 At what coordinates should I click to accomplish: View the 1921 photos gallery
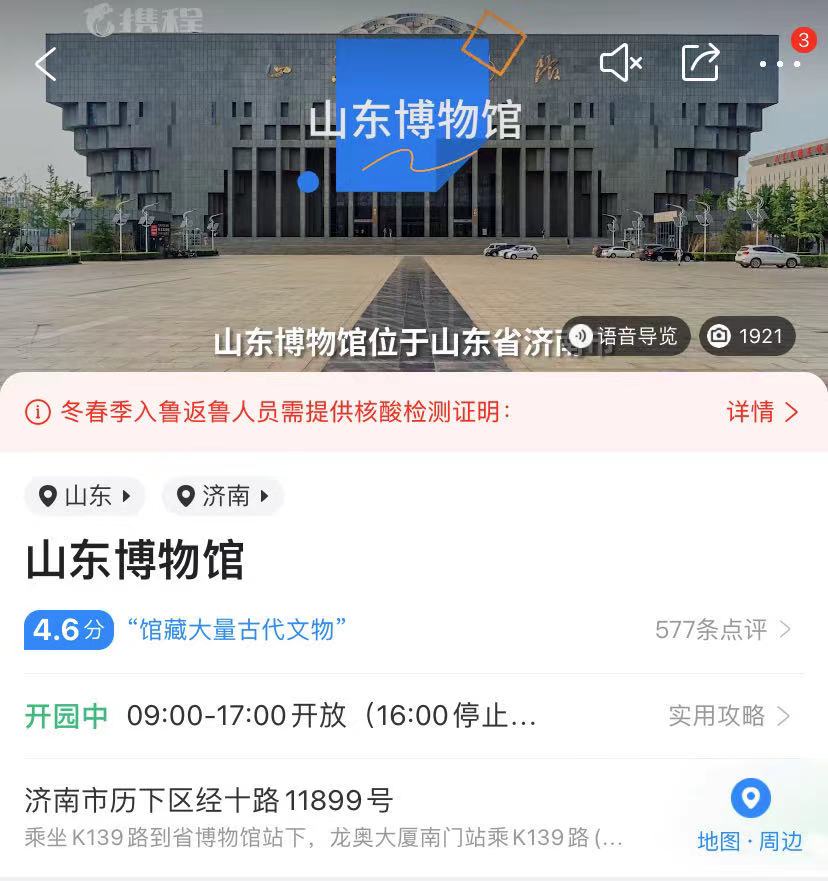[x=747, y=336]
